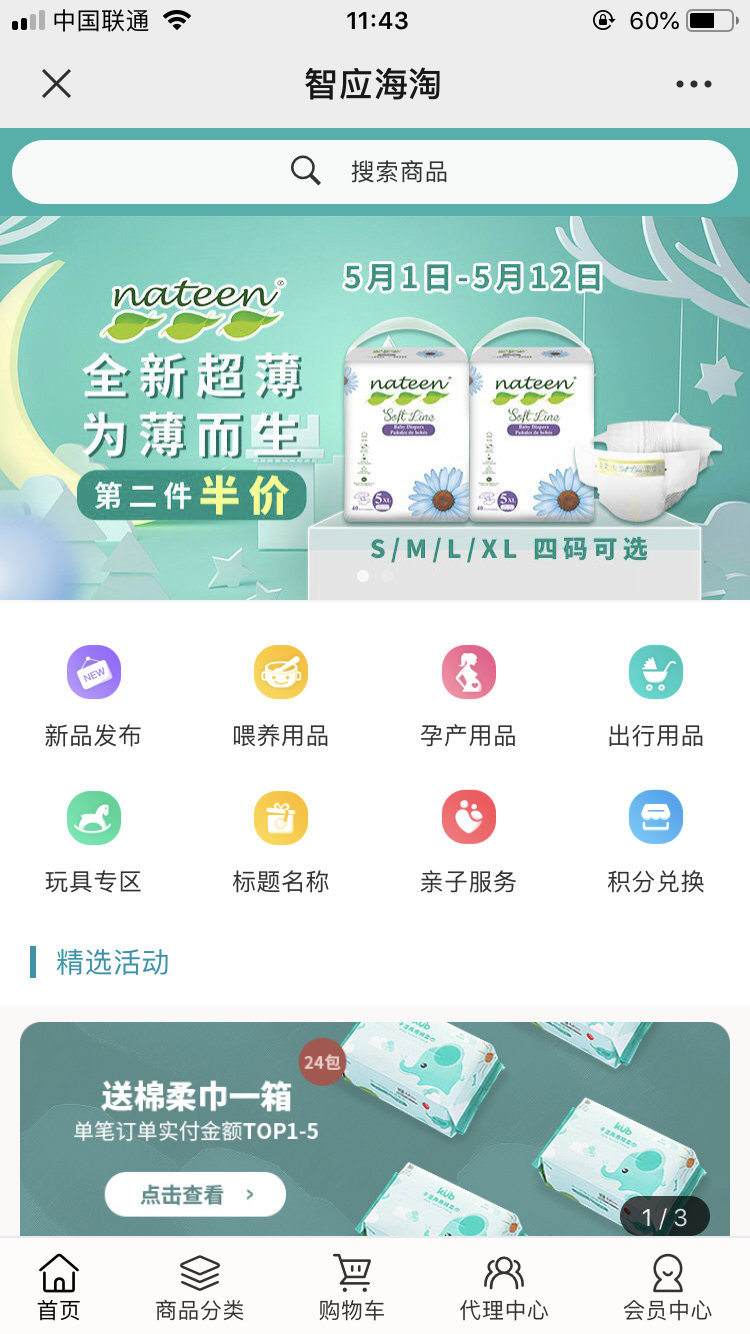Open the nateen diaper promotion banner
The width and height of the screenshot is (750, 1334).
coord(375,407)
